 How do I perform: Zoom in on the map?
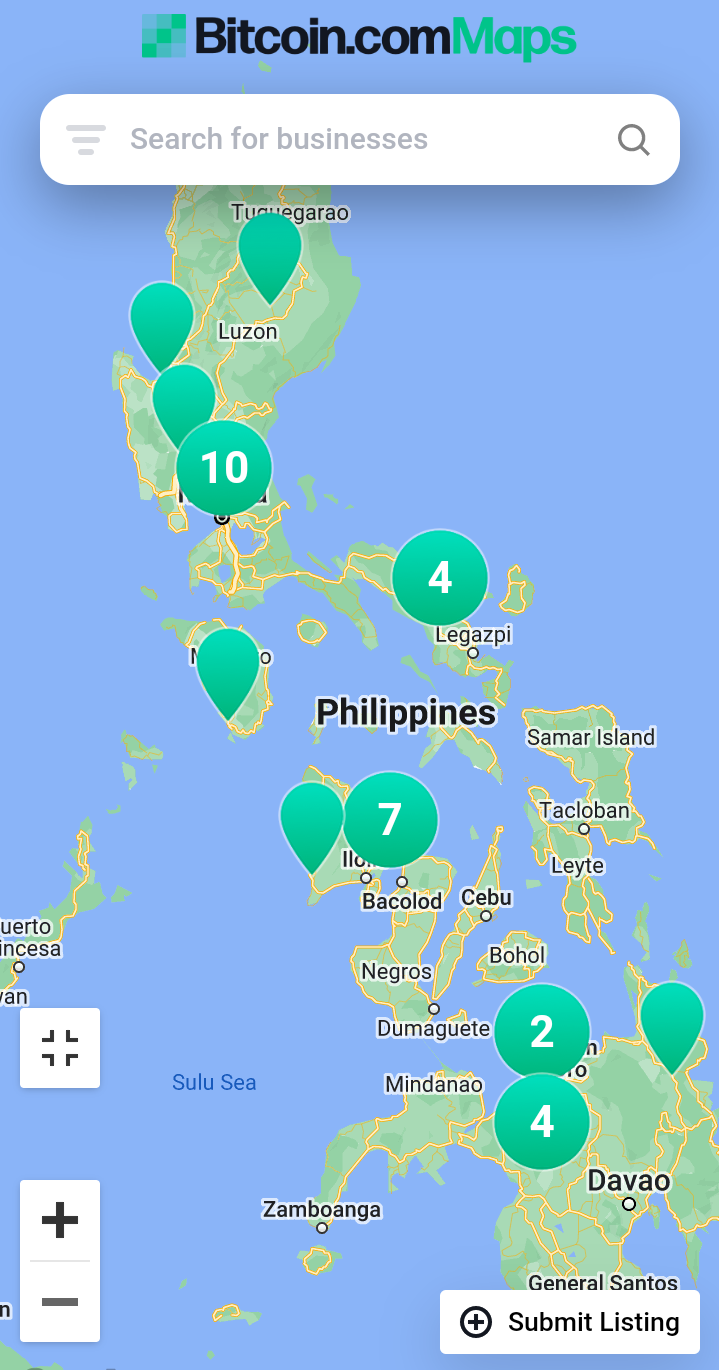pos(60,1220)
